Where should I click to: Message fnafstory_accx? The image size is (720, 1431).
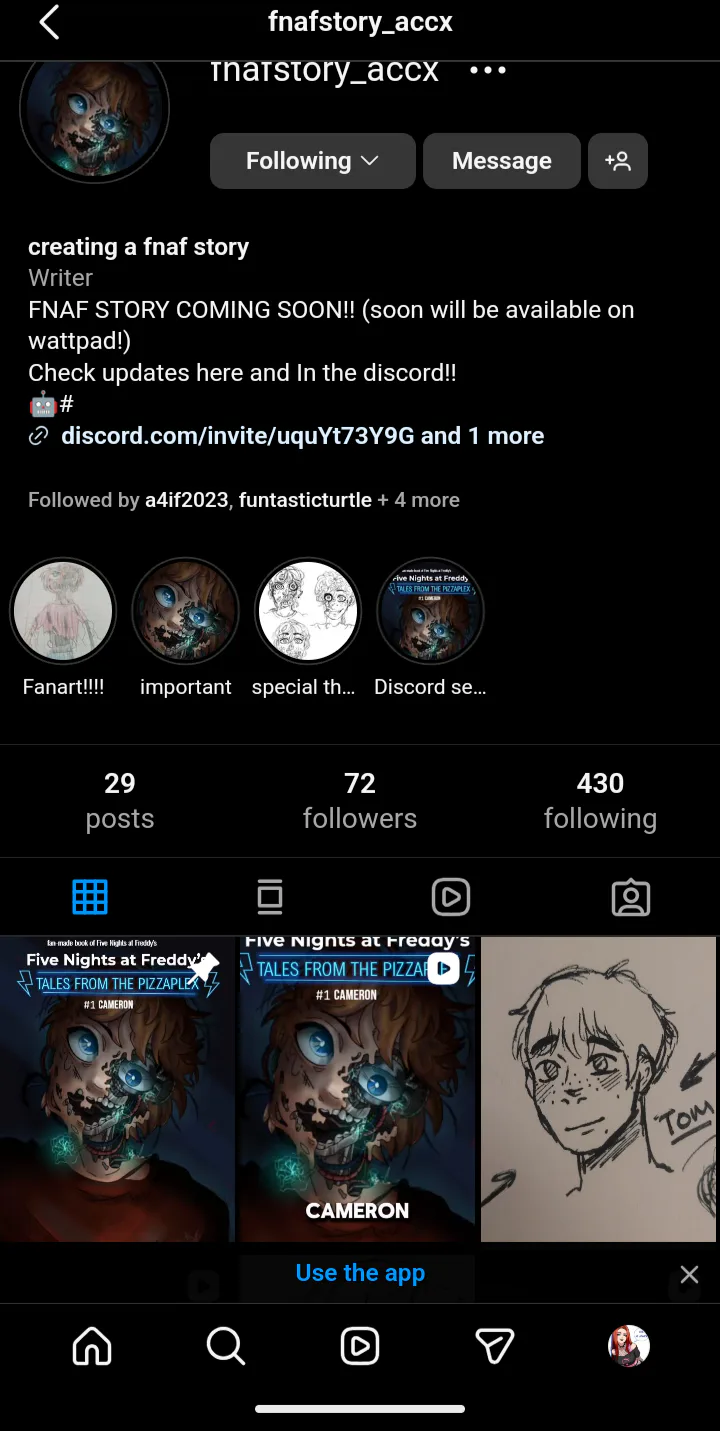click(x=501, y=161)
